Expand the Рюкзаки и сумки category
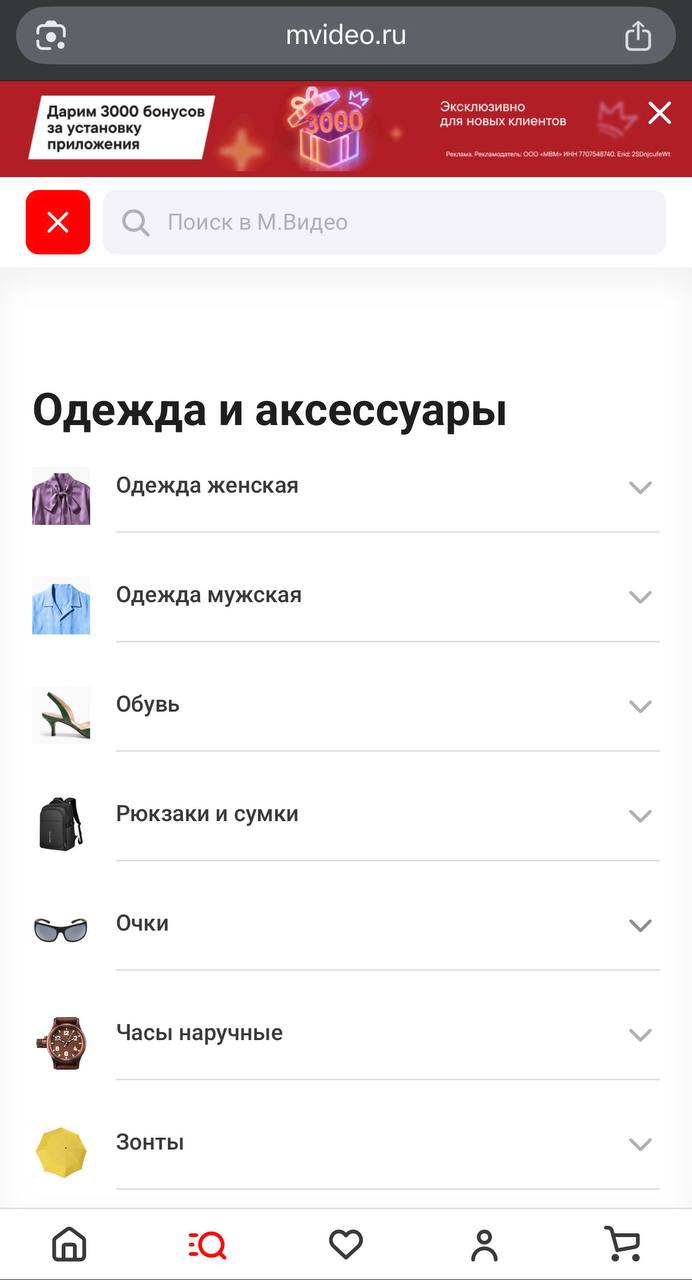Image resolution: width=692 pixels, height=1280 pixels. tap(640, 816)
